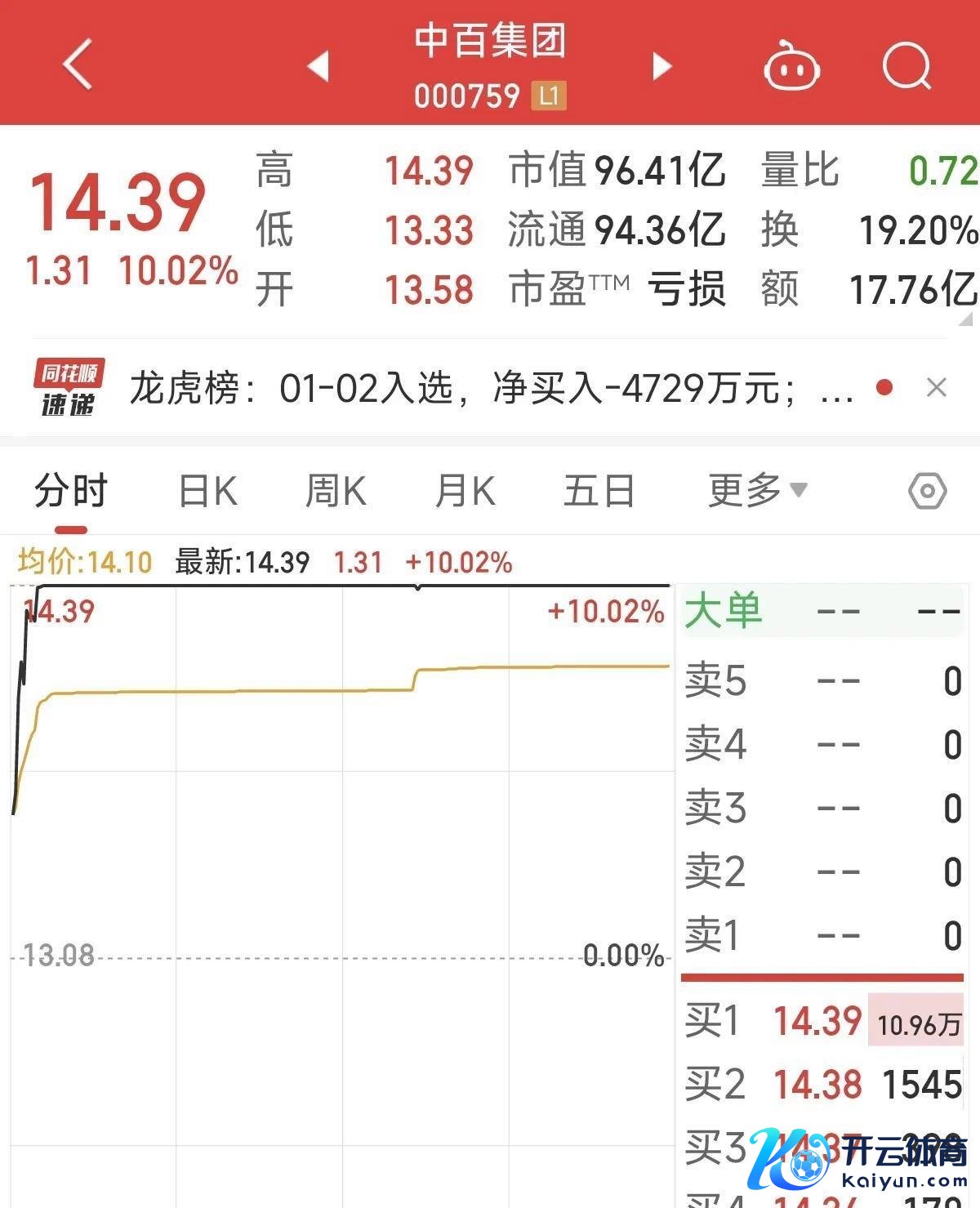Switch to the previous stock

(x=318, y=65)
